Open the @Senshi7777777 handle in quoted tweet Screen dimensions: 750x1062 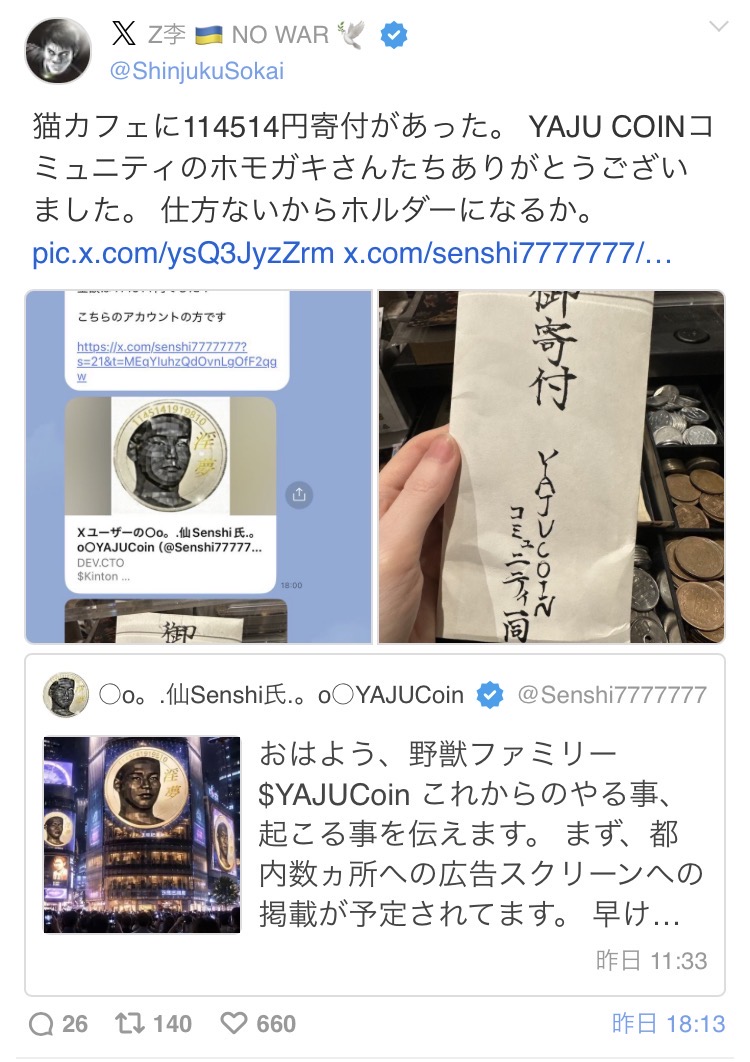pos(612,694)
